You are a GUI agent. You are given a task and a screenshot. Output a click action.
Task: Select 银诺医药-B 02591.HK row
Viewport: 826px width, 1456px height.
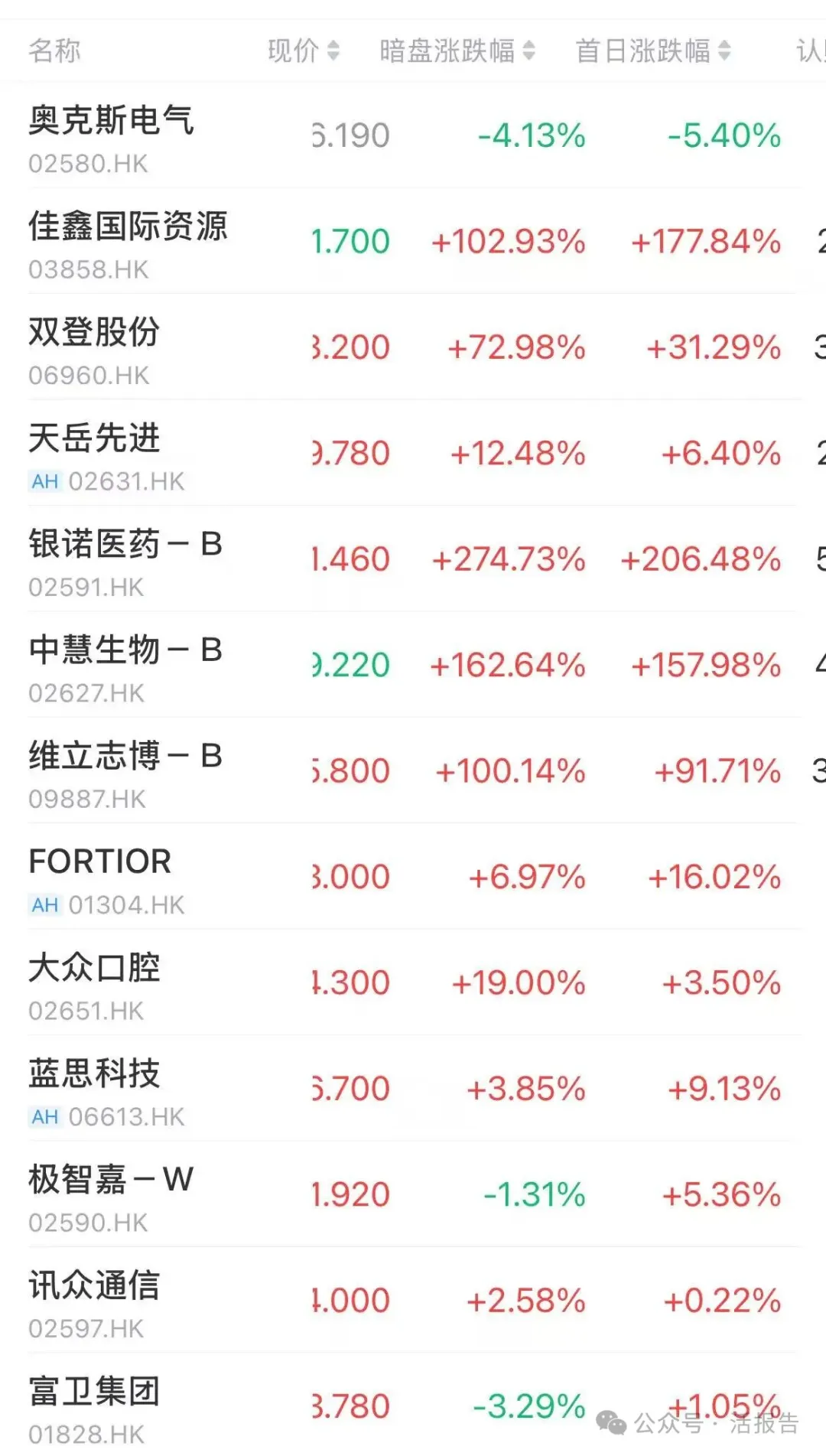[413, 559]
